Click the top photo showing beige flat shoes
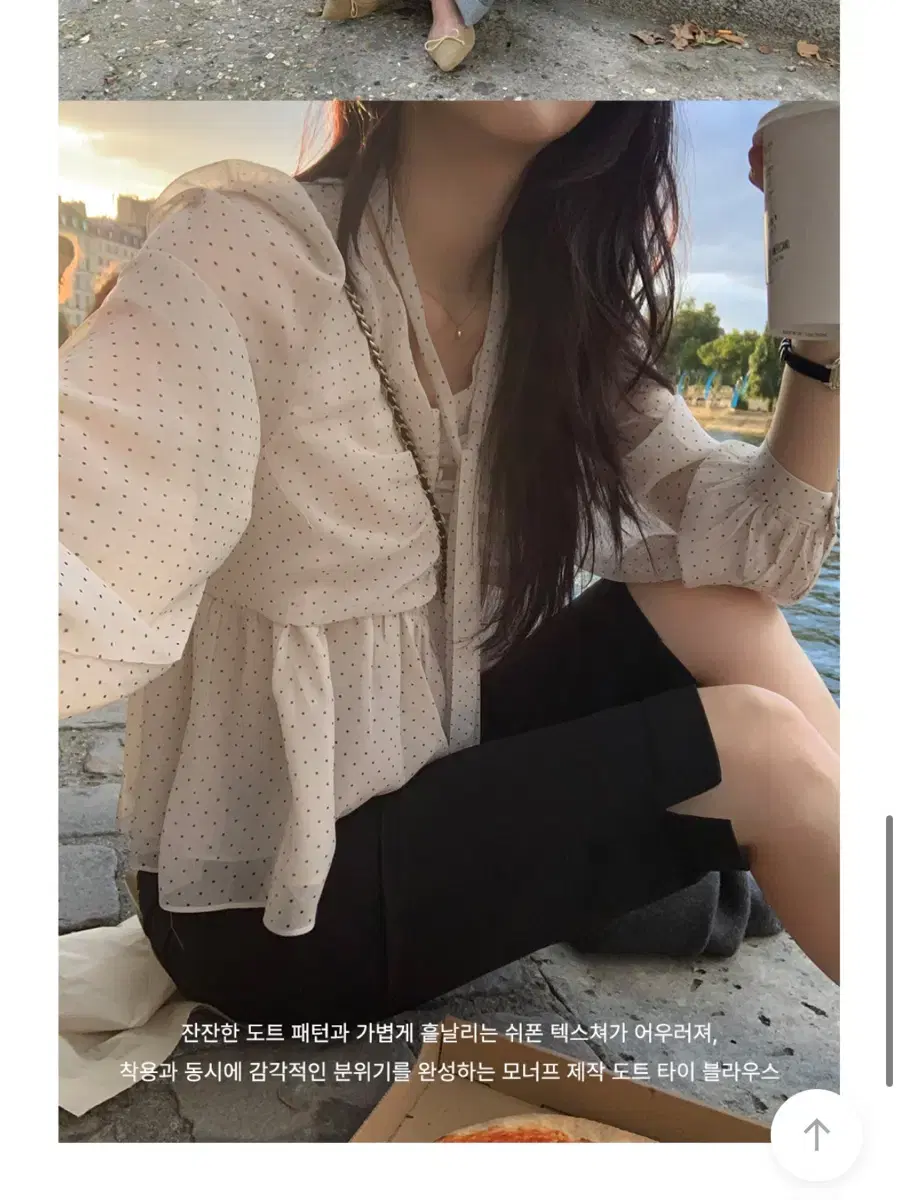Screen dimensions: 900x1200 (450, 45)
